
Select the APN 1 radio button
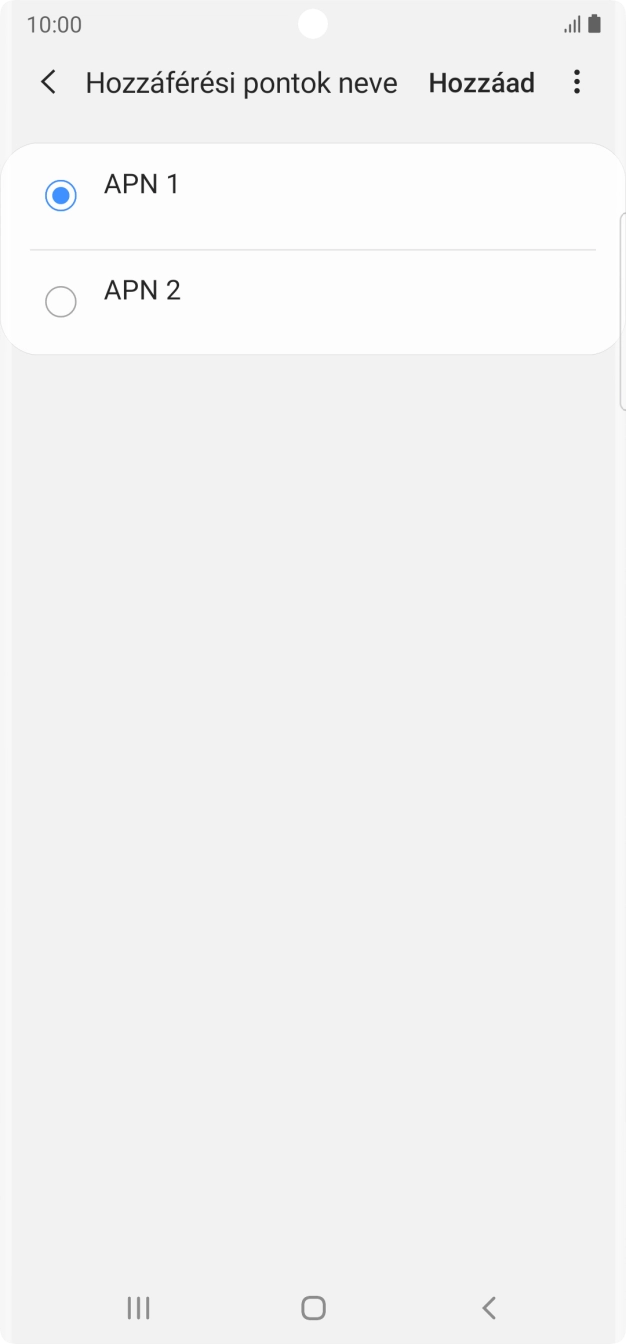coord(61,196)
